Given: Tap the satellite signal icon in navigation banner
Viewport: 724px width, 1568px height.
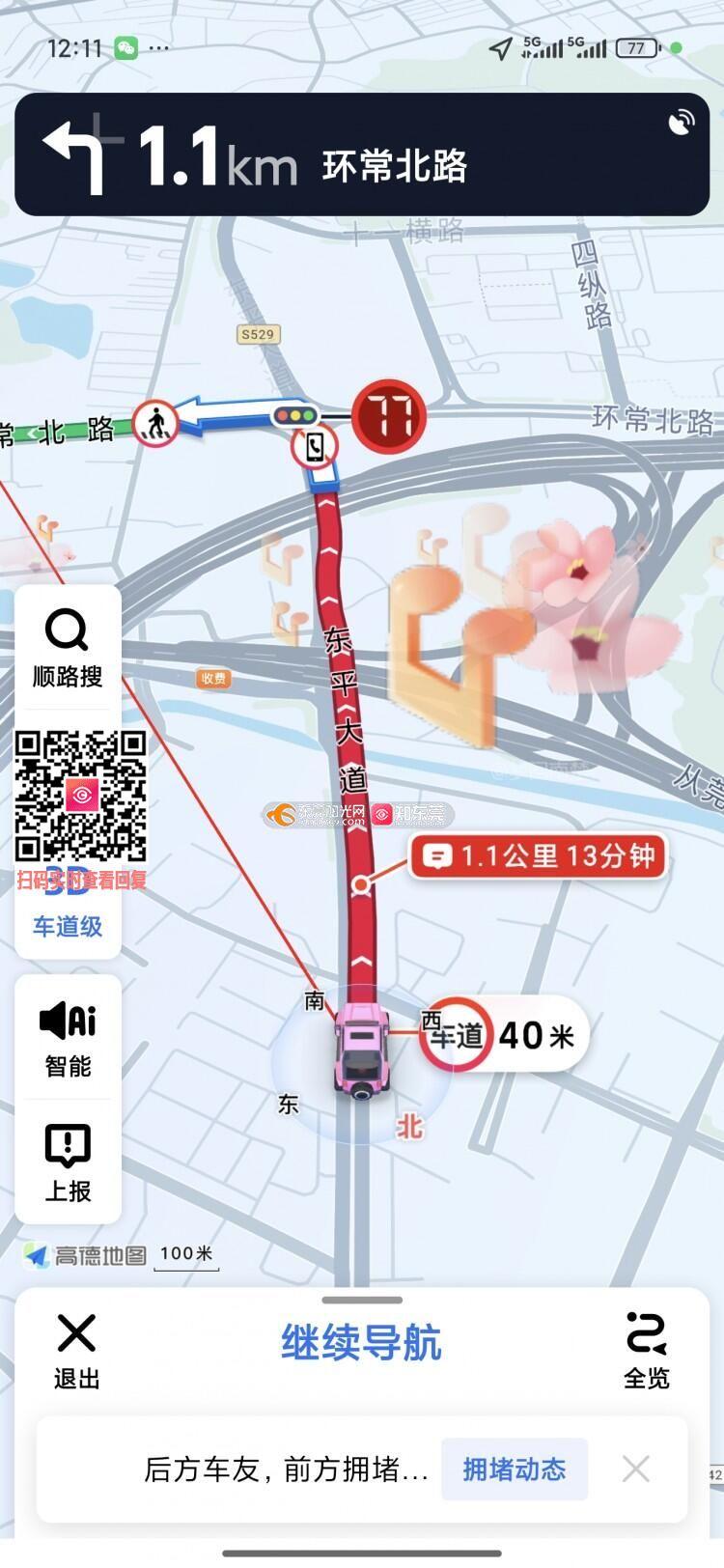Looking at the screenshot, I should (x=682, y=123).
